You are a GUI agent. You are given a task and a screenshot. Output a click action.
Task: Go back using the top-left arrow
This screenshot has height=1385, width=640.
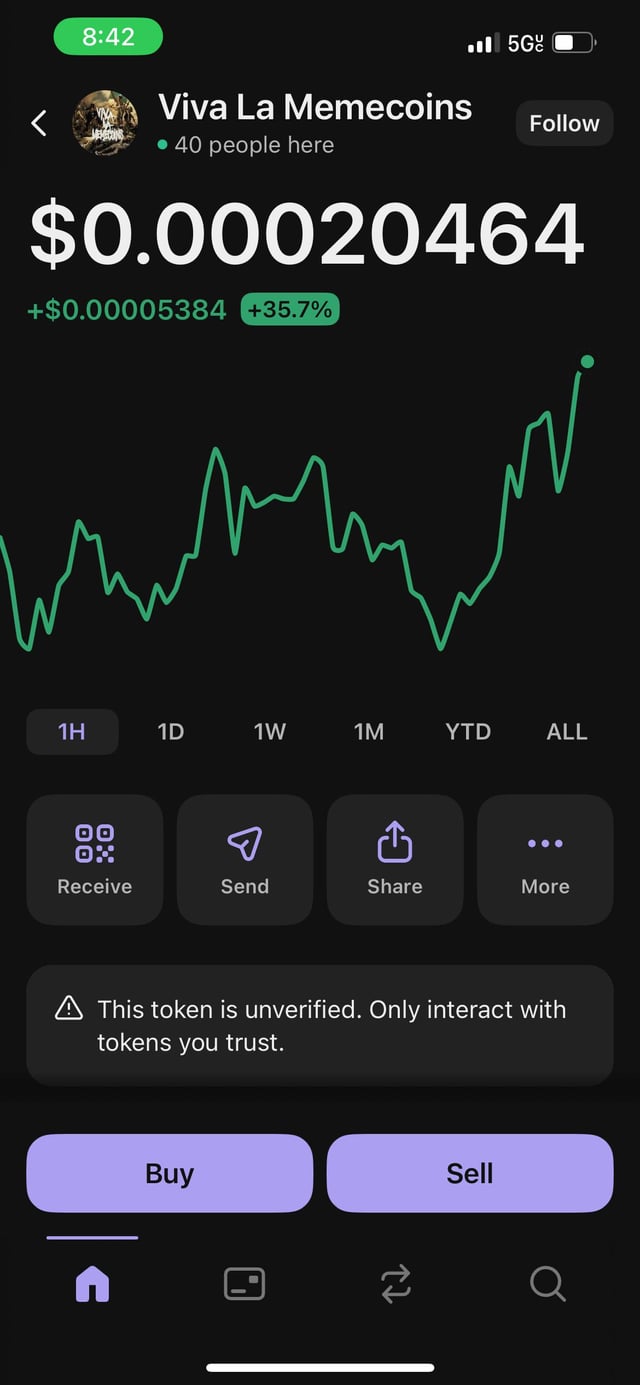(39, 123)
